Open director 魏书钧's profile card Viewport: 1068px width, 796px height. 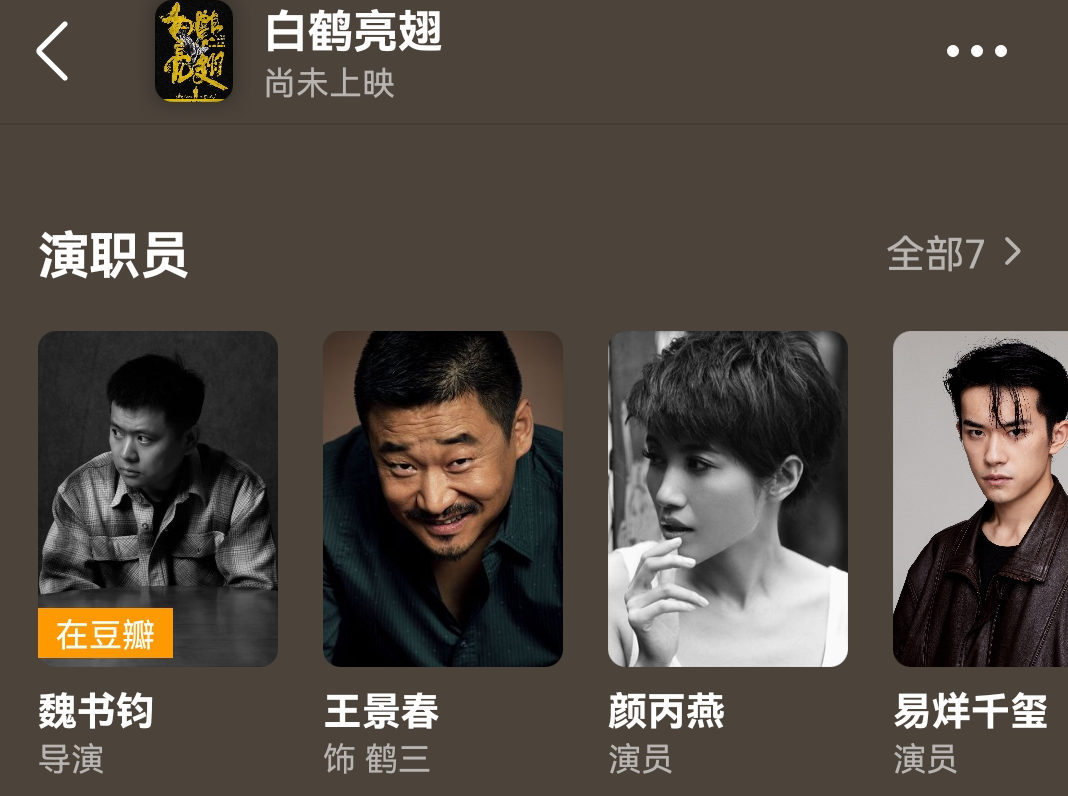(x=158, y=498)
